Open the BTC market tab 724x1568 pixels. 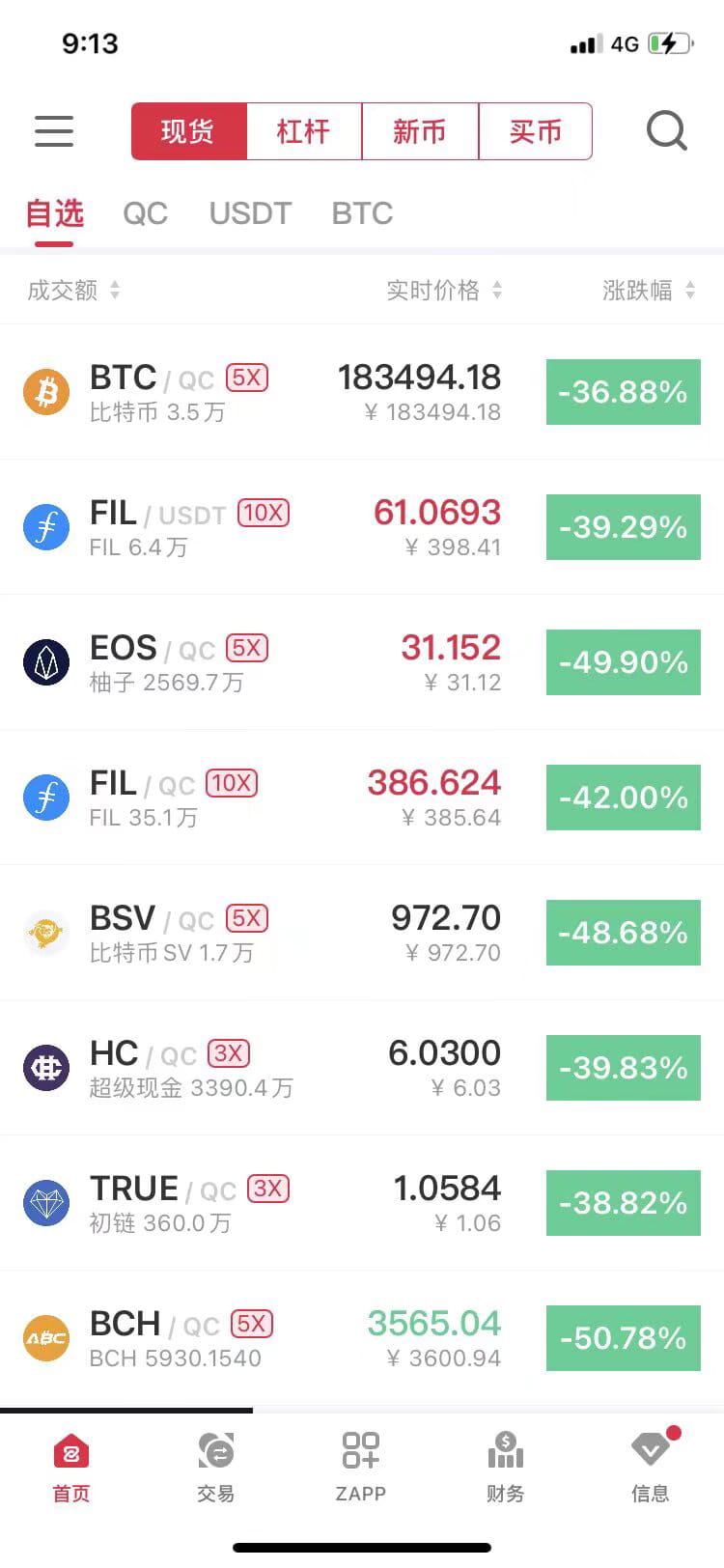pyautogui.click(x=362, y=213)
